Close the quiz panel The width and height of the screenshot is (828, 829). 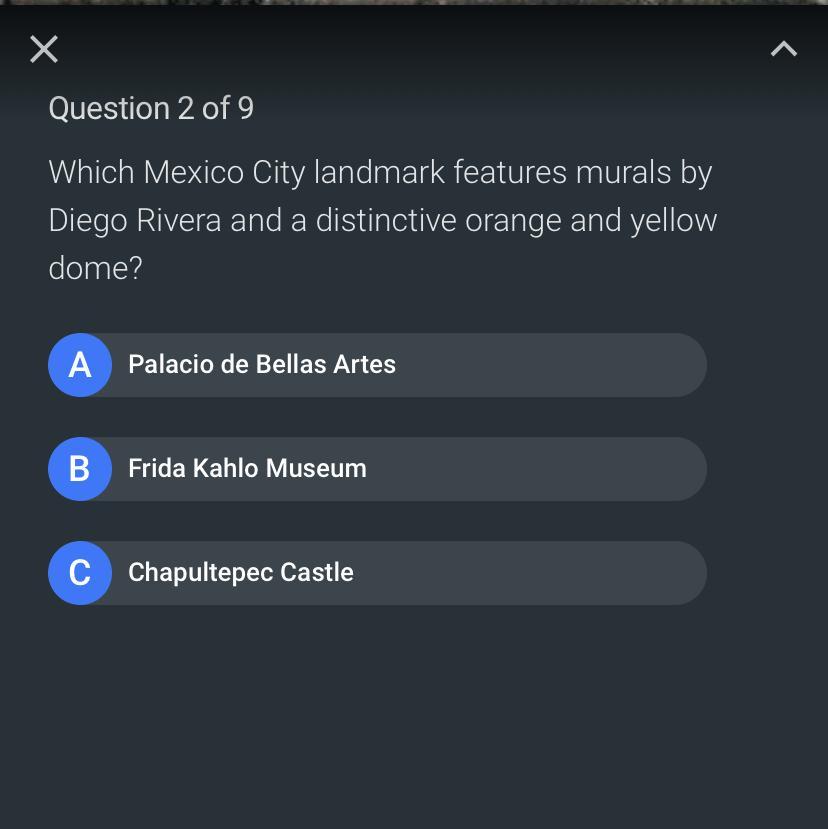pos(44,49)
